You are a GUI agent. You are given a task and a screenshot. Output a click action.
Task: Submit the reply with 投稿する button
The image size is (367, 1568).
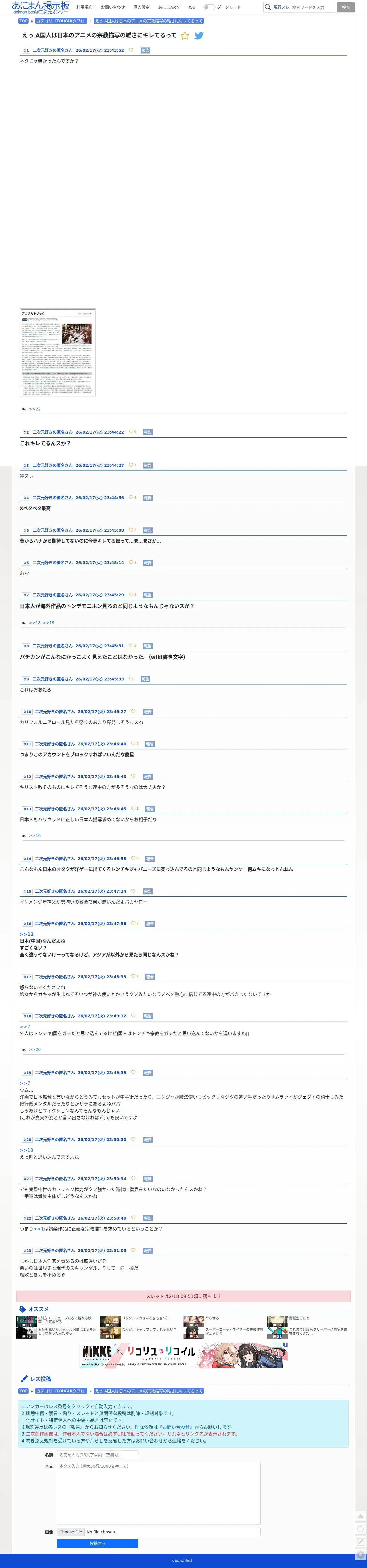(x=97, y=1543)
